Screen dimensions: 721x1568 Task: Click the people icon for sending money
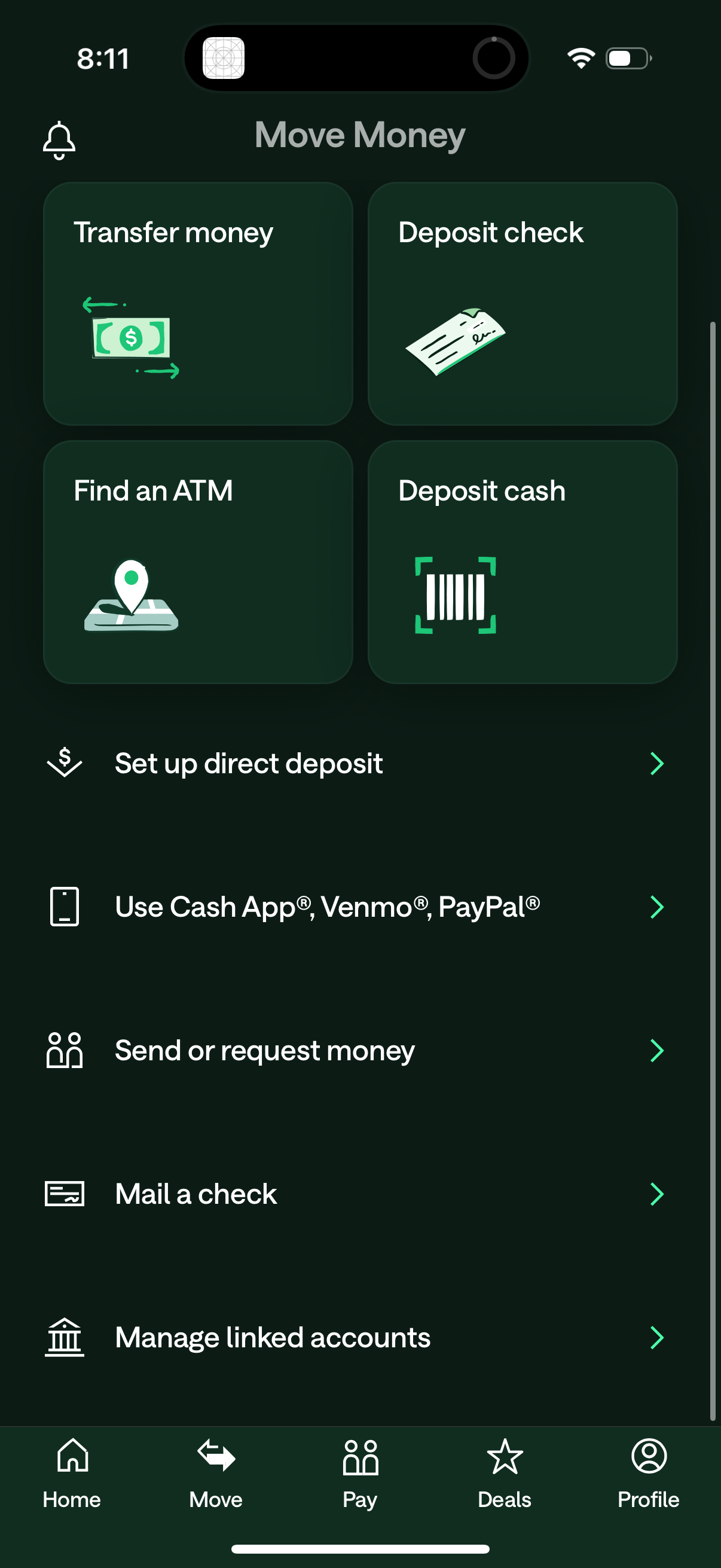pyautogui.click(x=65, y=1050)
